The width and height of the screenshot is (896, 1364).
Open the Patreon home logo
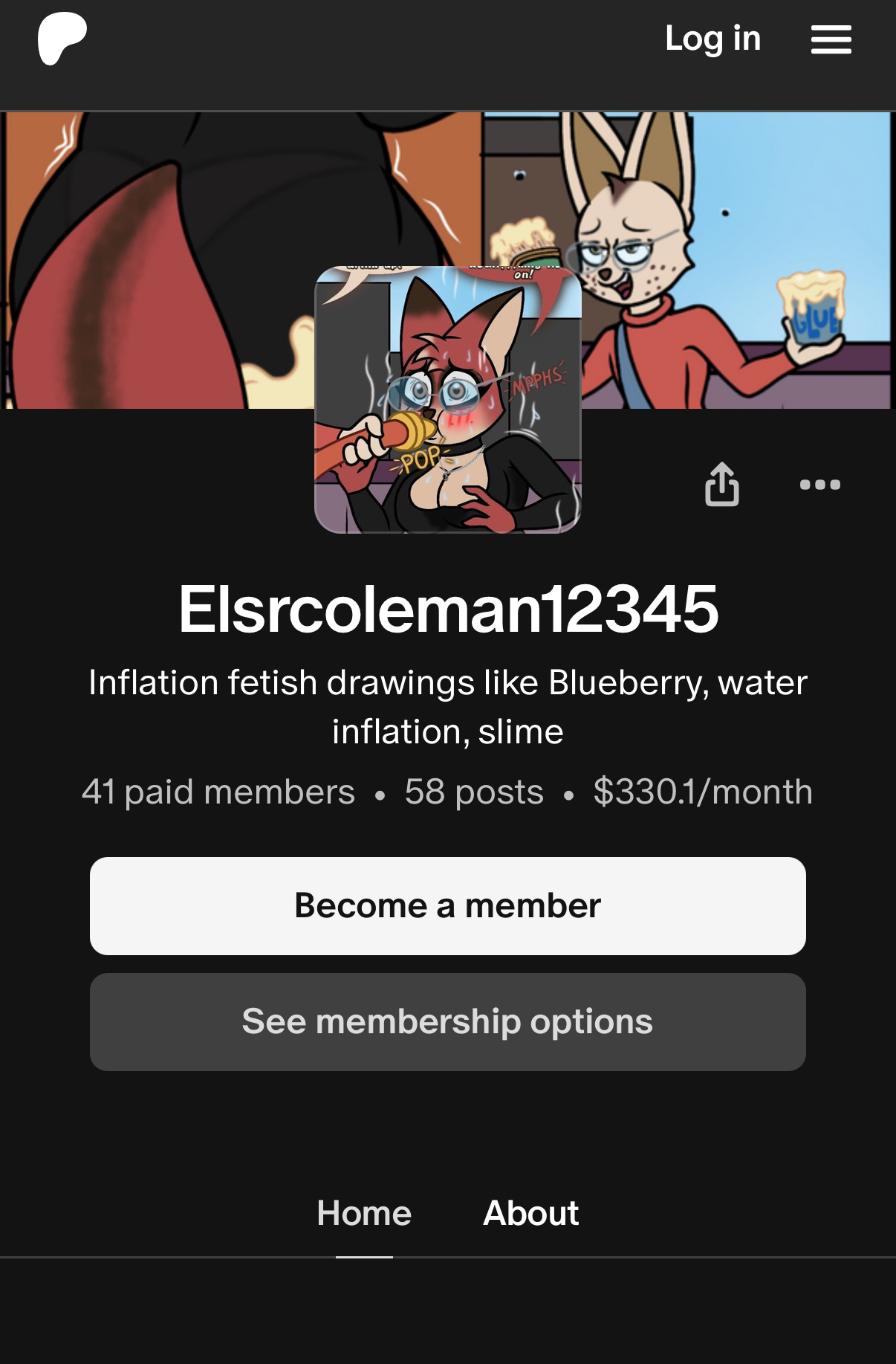(x=62, y=39)
